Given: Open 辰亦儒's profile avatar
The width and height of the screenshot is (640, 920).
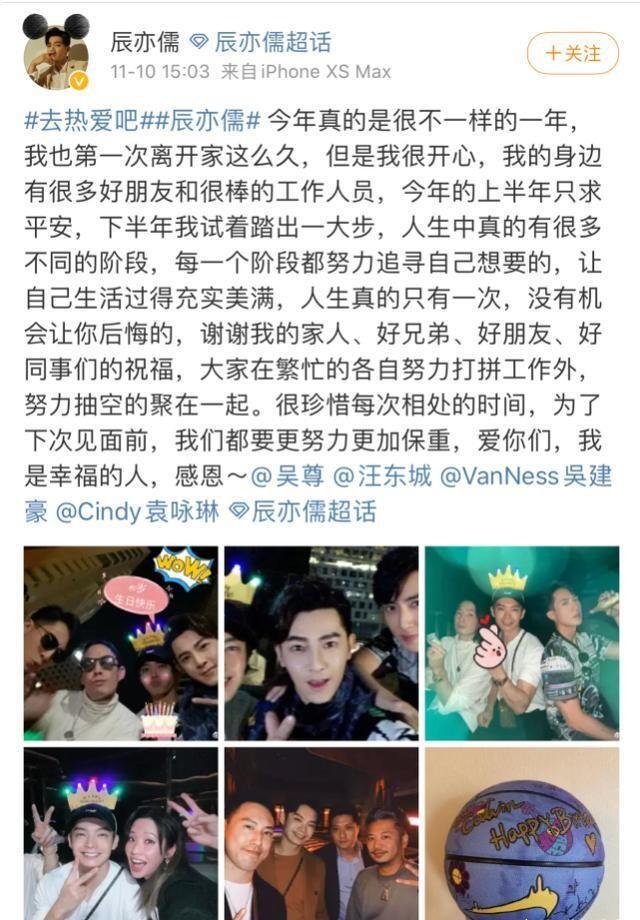Looking at the screenshot, I should 56,57.
